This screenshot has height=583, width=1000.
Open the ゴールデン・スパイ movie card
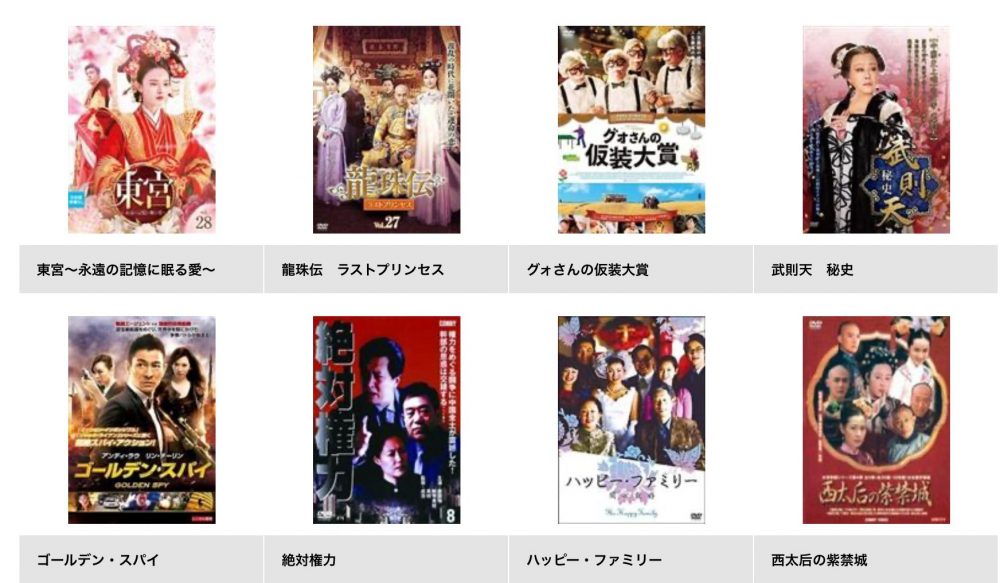pyautogui.click(x=141, y=420)
